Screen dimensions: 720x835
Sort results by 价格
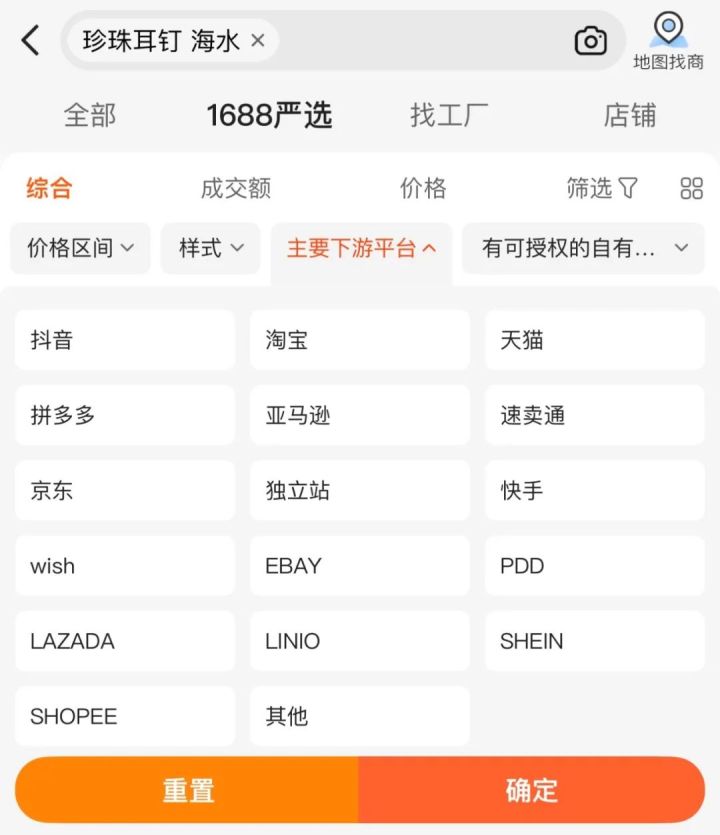click(423, 188)
